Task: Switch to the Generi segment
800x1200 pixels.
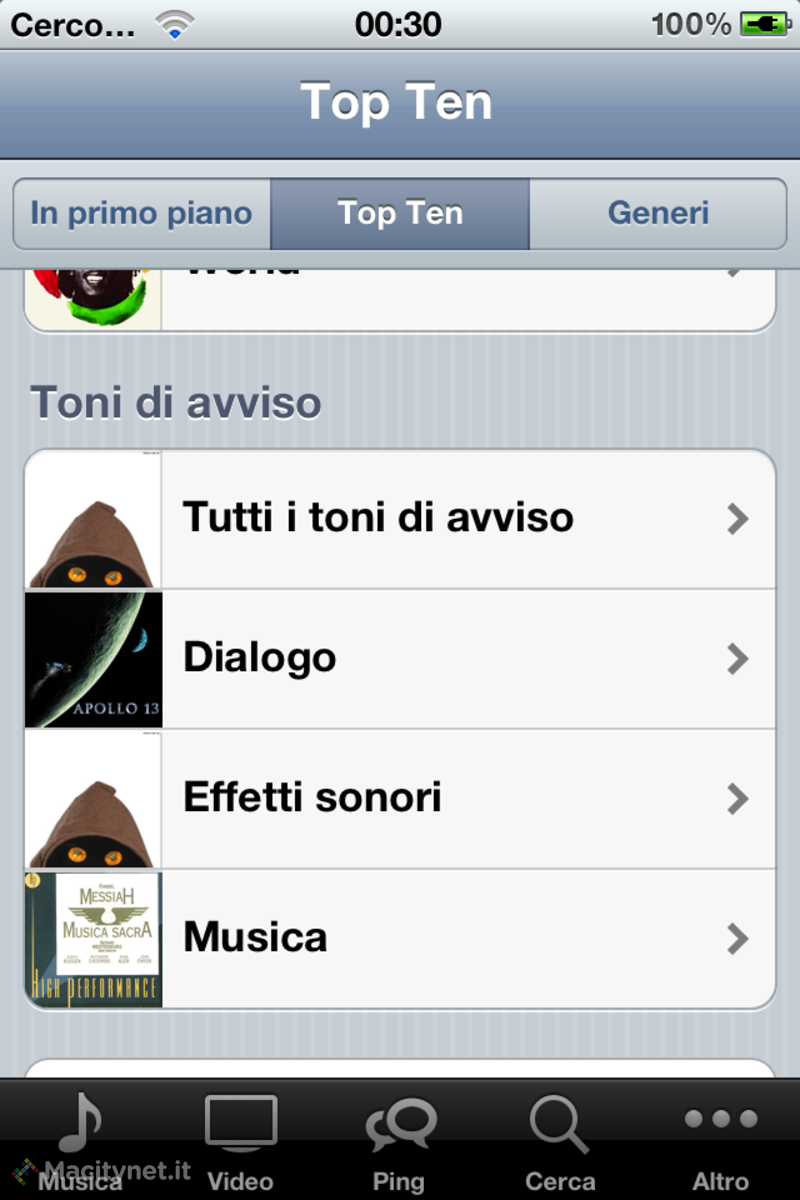Action: click(658, 214)
